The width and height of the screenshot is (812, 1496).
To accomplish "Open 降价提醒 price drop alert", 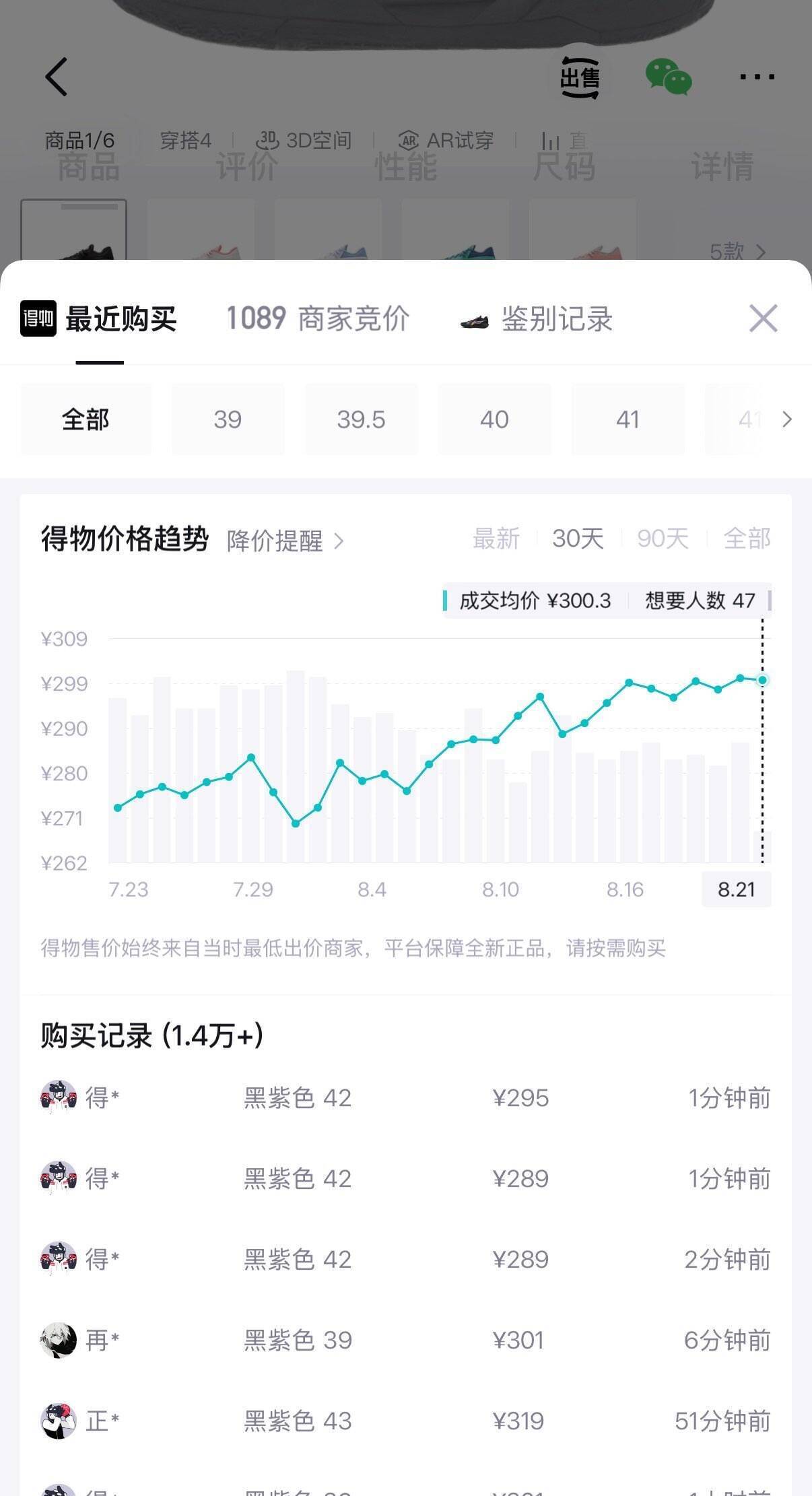I will pos(285,541).
